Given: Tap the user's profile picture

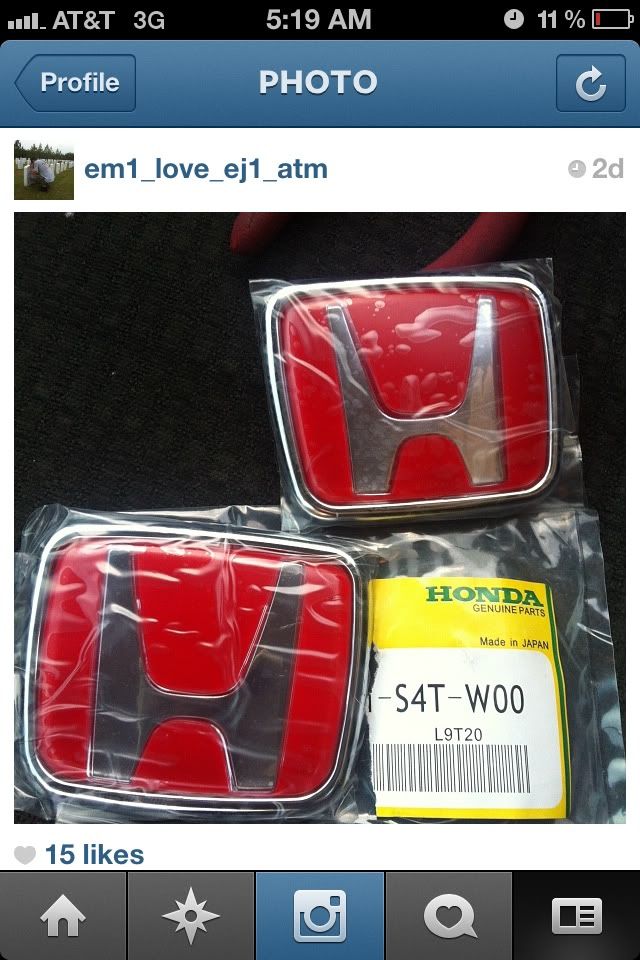Looking at the screenshot, I should tap(43, 169).
